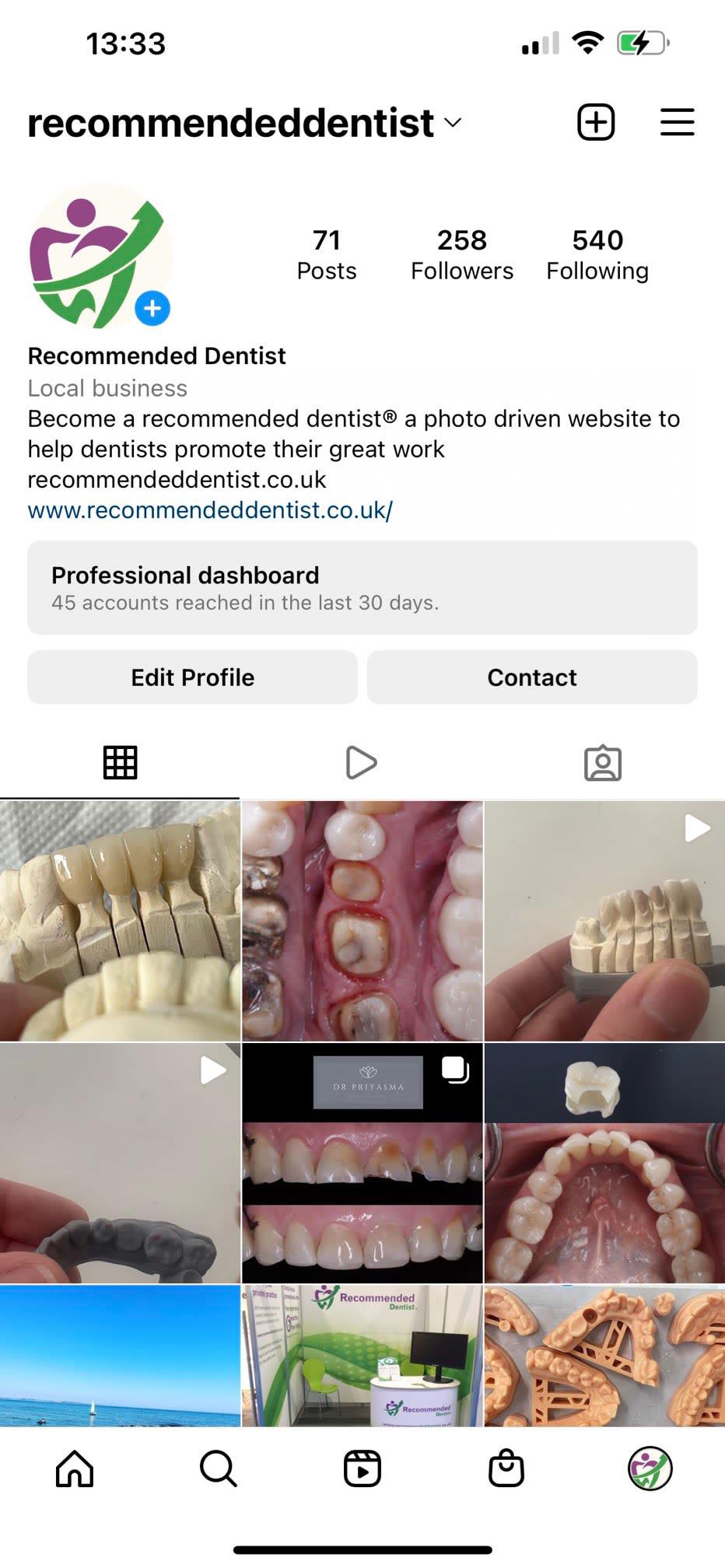Go to the Home feed

(75, 1468)
